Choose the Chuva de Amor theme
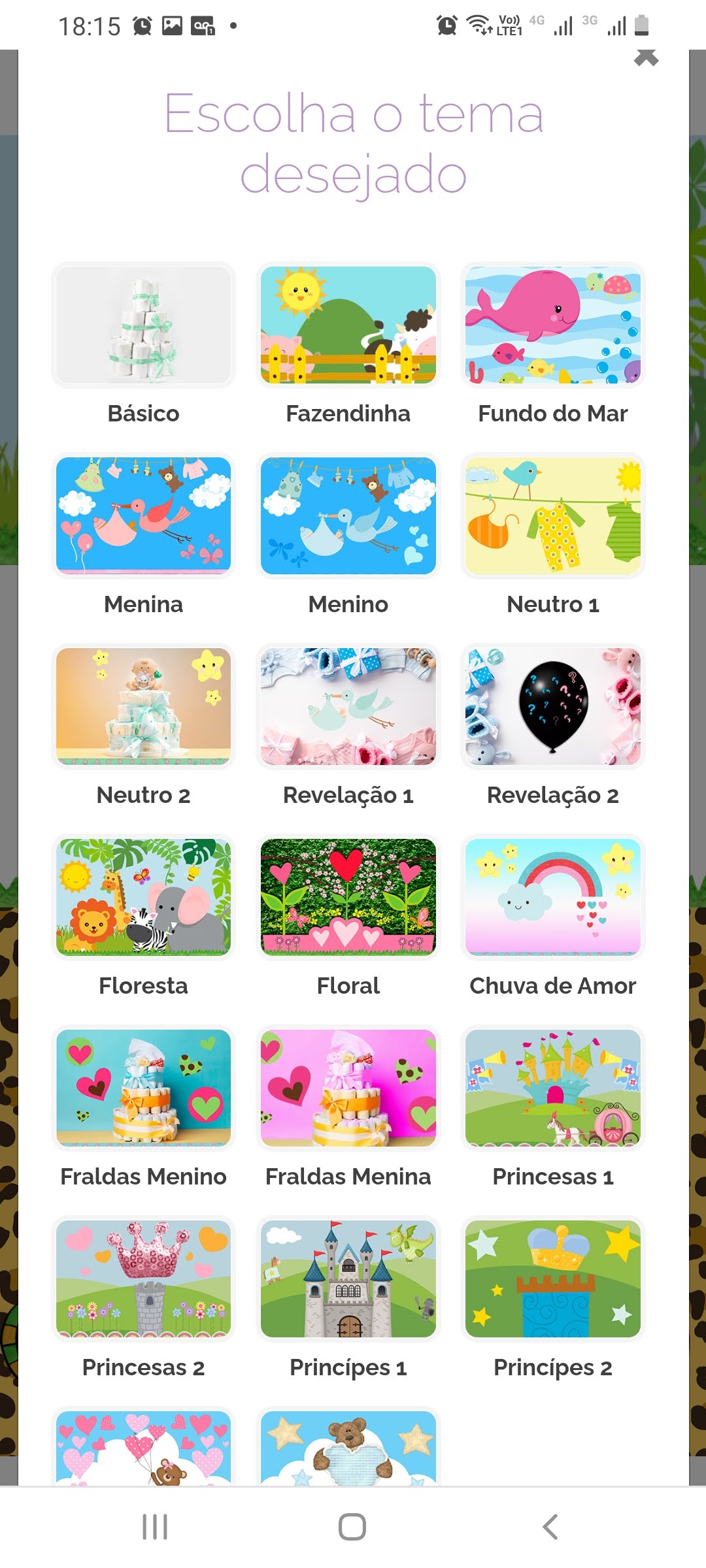 coord(552,897)
